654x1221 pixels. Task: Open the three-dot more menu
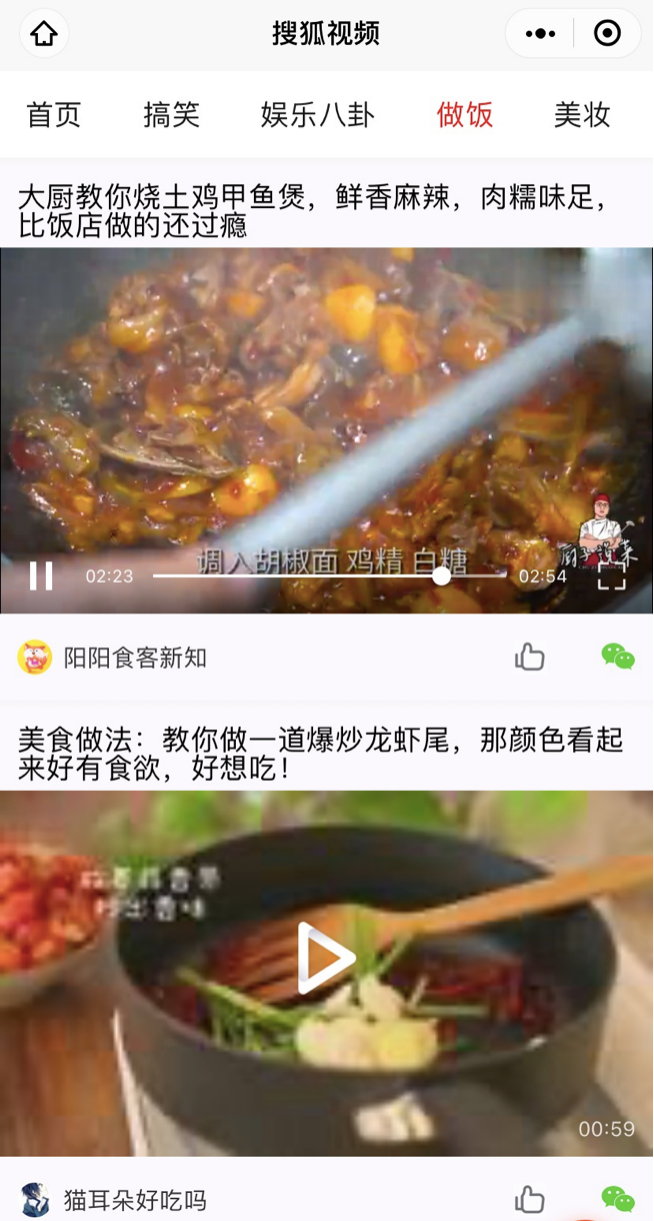(x=540, y=34)
